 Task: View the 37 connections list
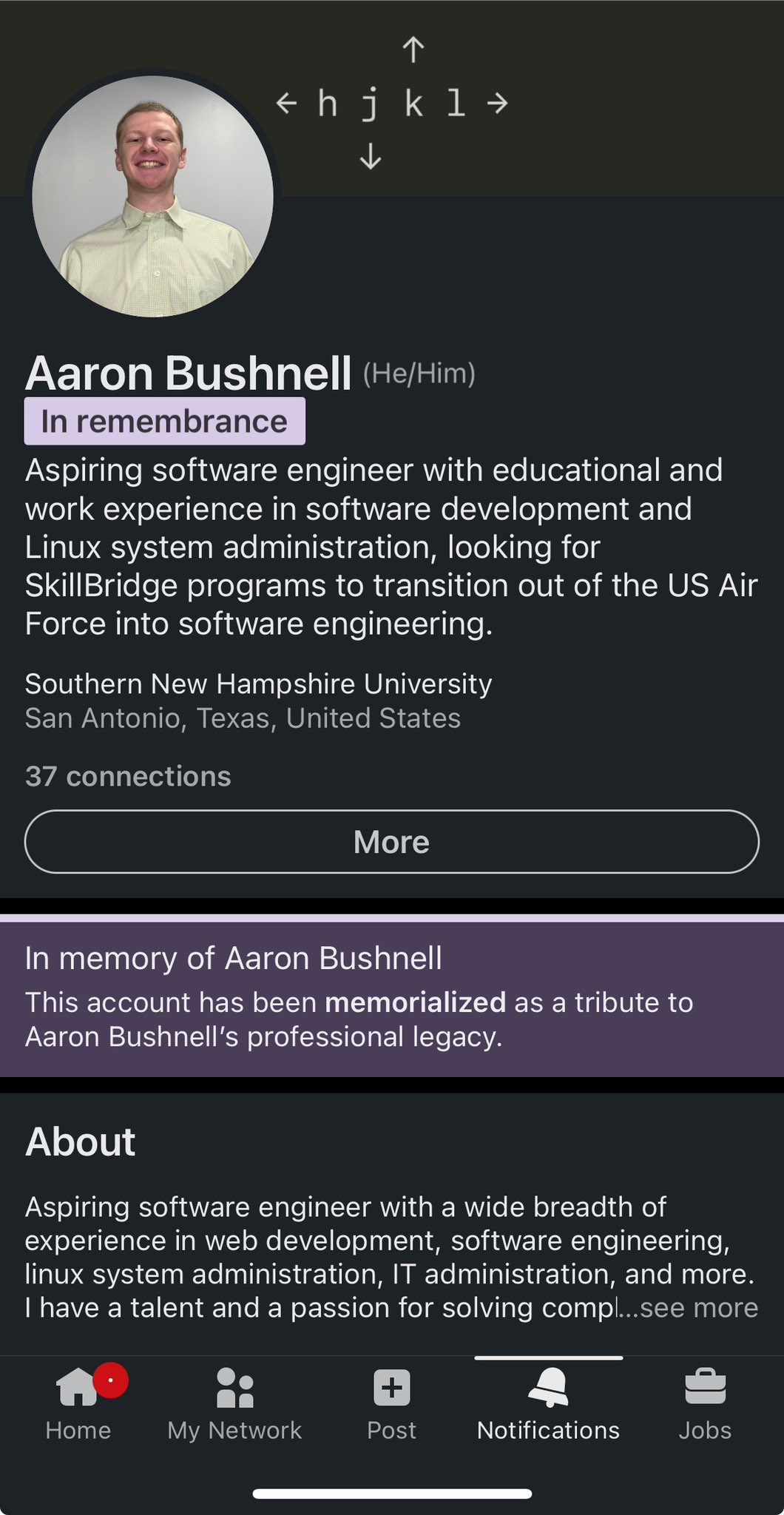(x=128, y=777)
